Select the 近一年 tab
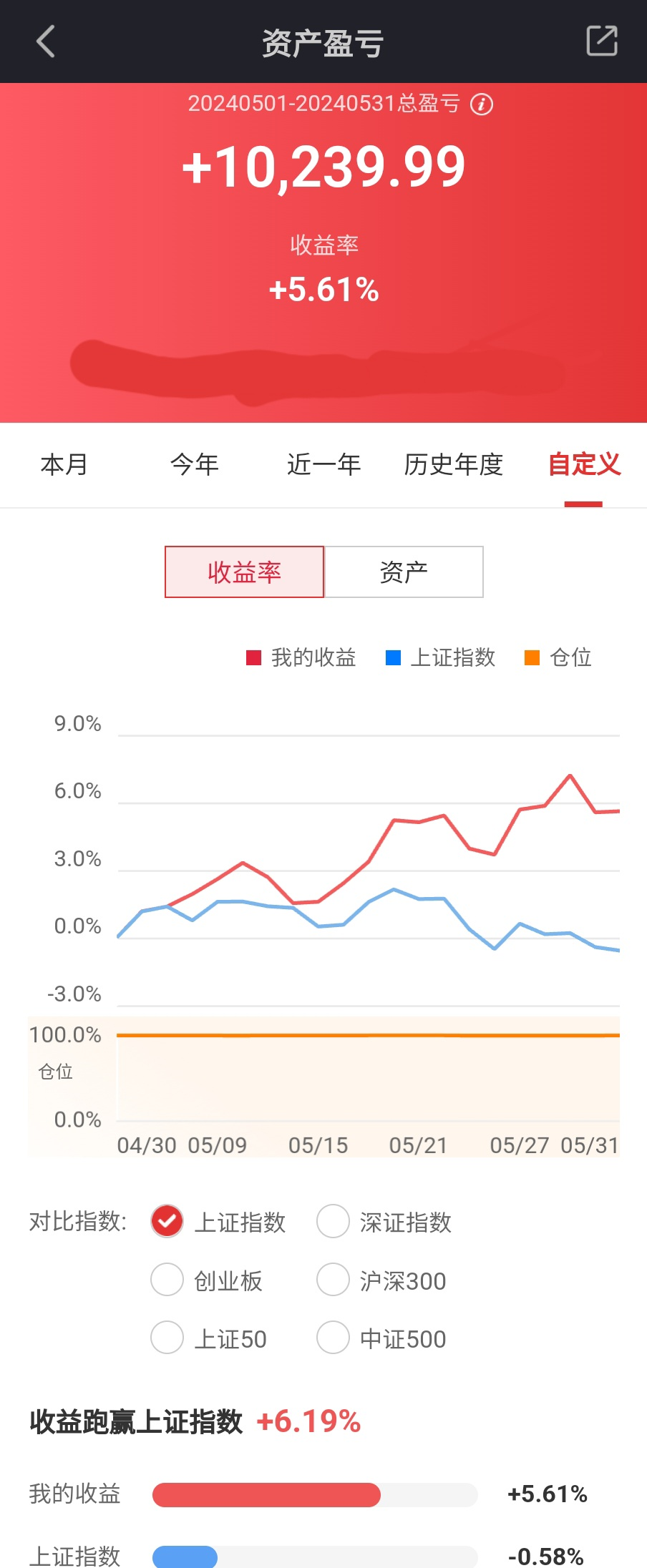 pos(323,465)
